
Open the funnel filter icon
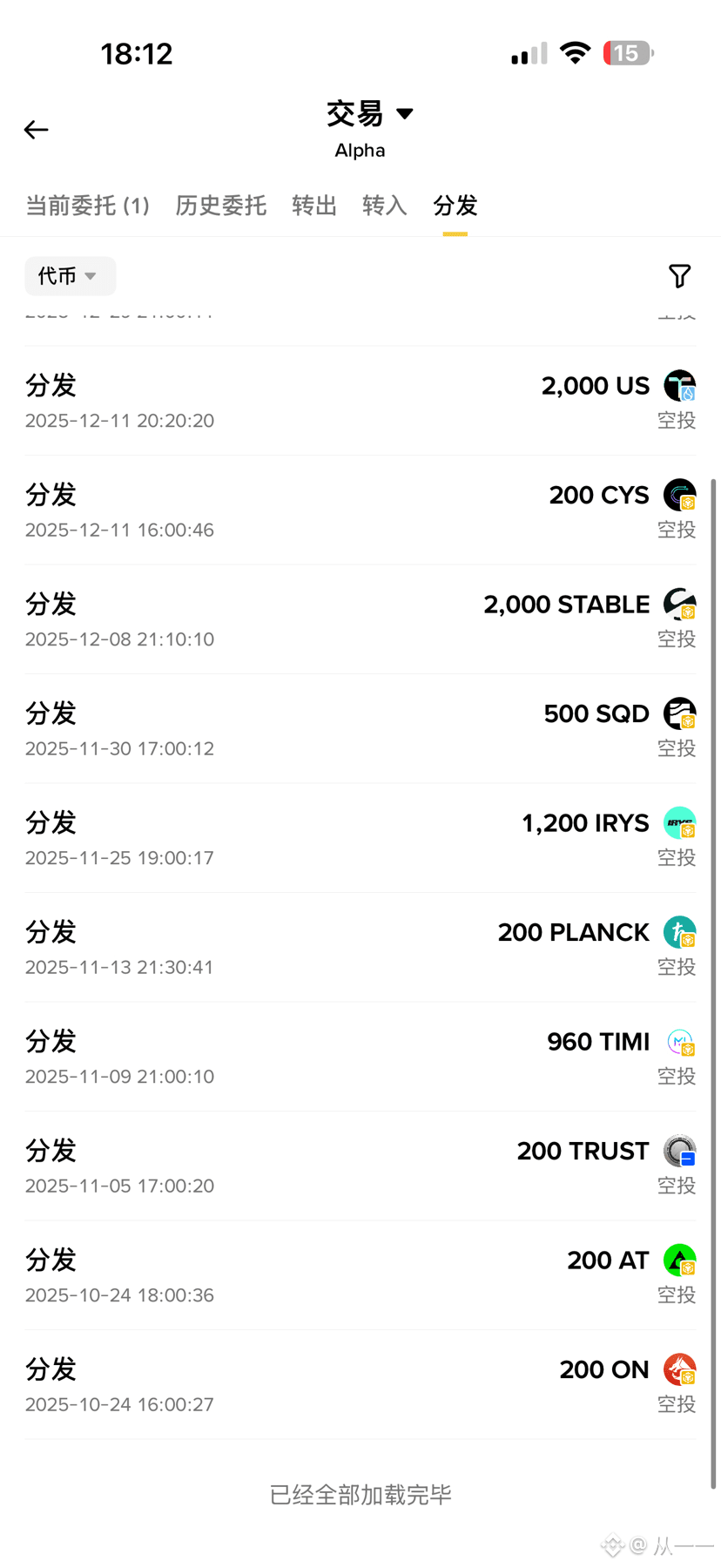[x=679, y=276]
